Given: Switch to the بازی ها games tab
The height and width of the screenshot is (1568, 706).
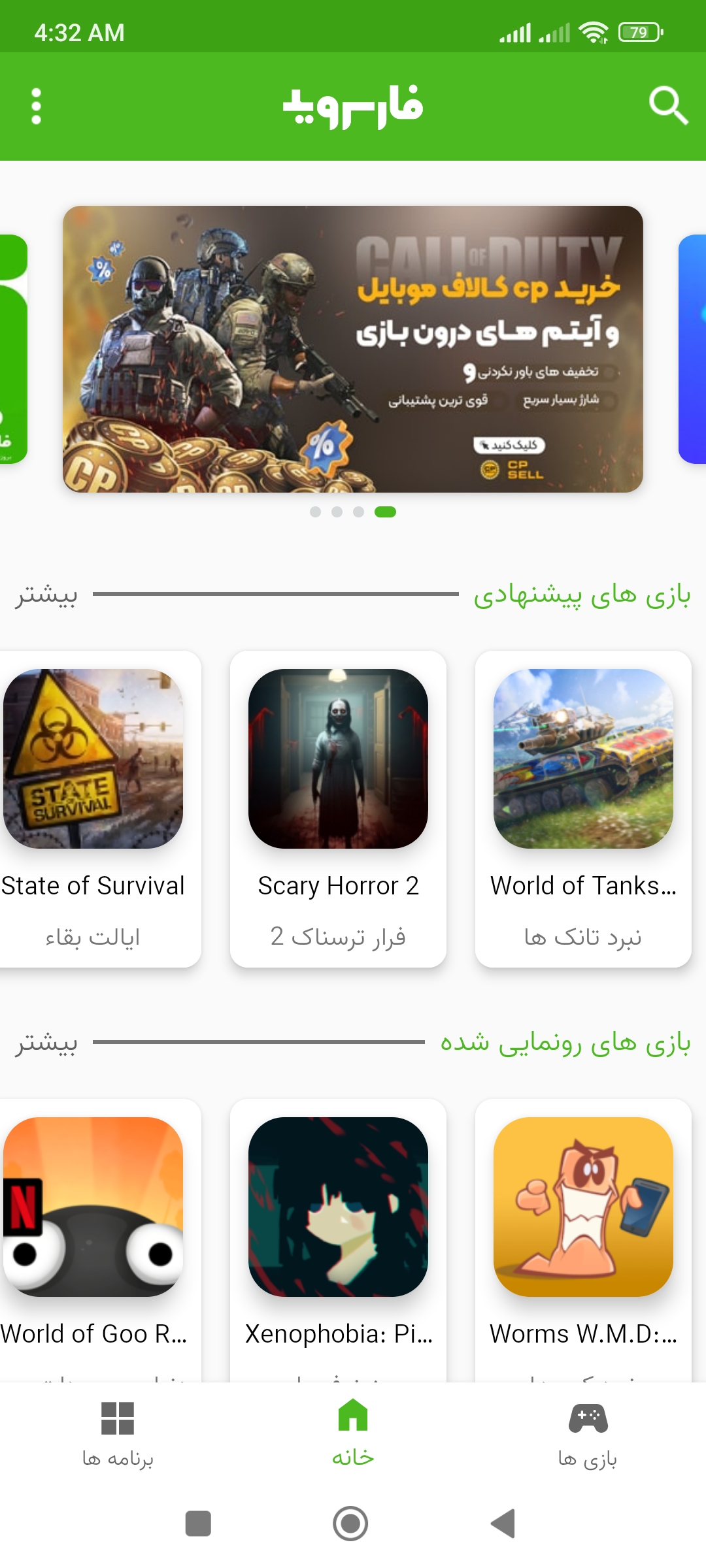Looking at the screenshot, I should (x=588, y=1435).
